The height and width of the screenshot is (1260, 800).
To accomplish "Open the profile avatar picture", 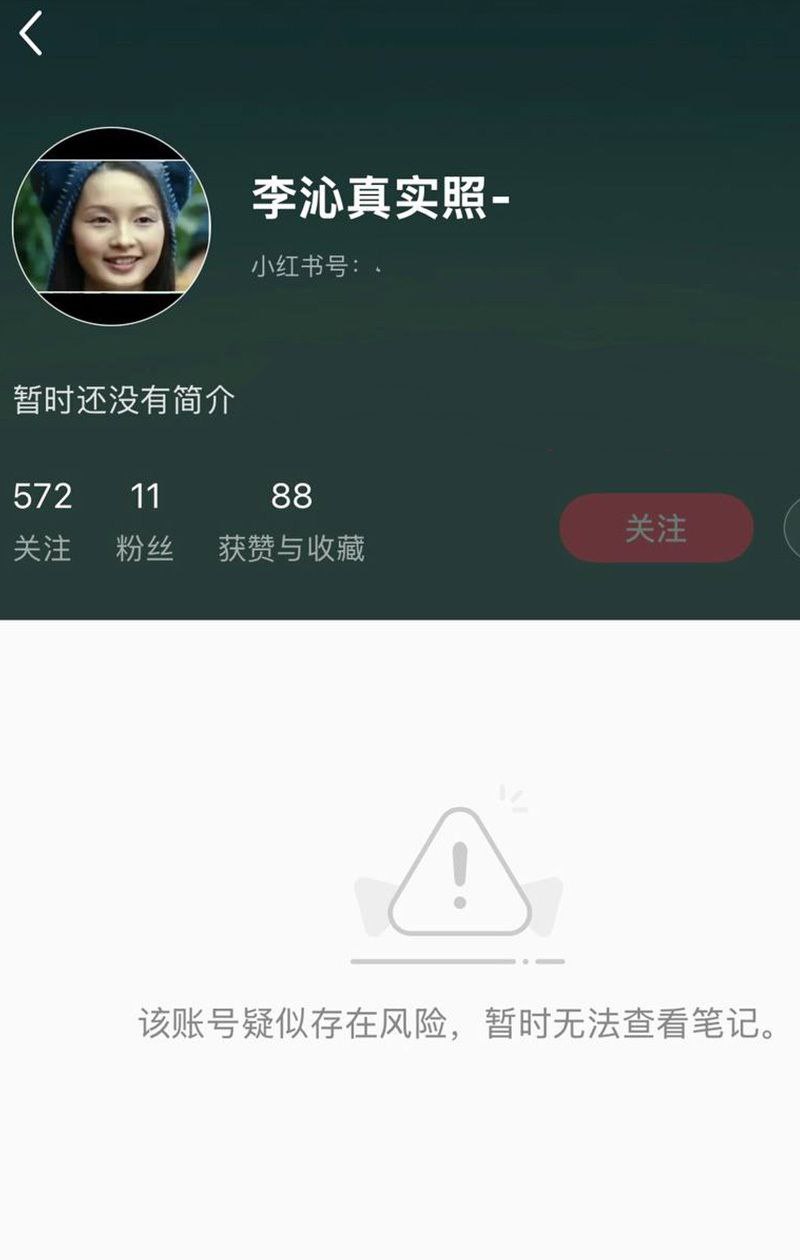I will (x=111, y=226).
